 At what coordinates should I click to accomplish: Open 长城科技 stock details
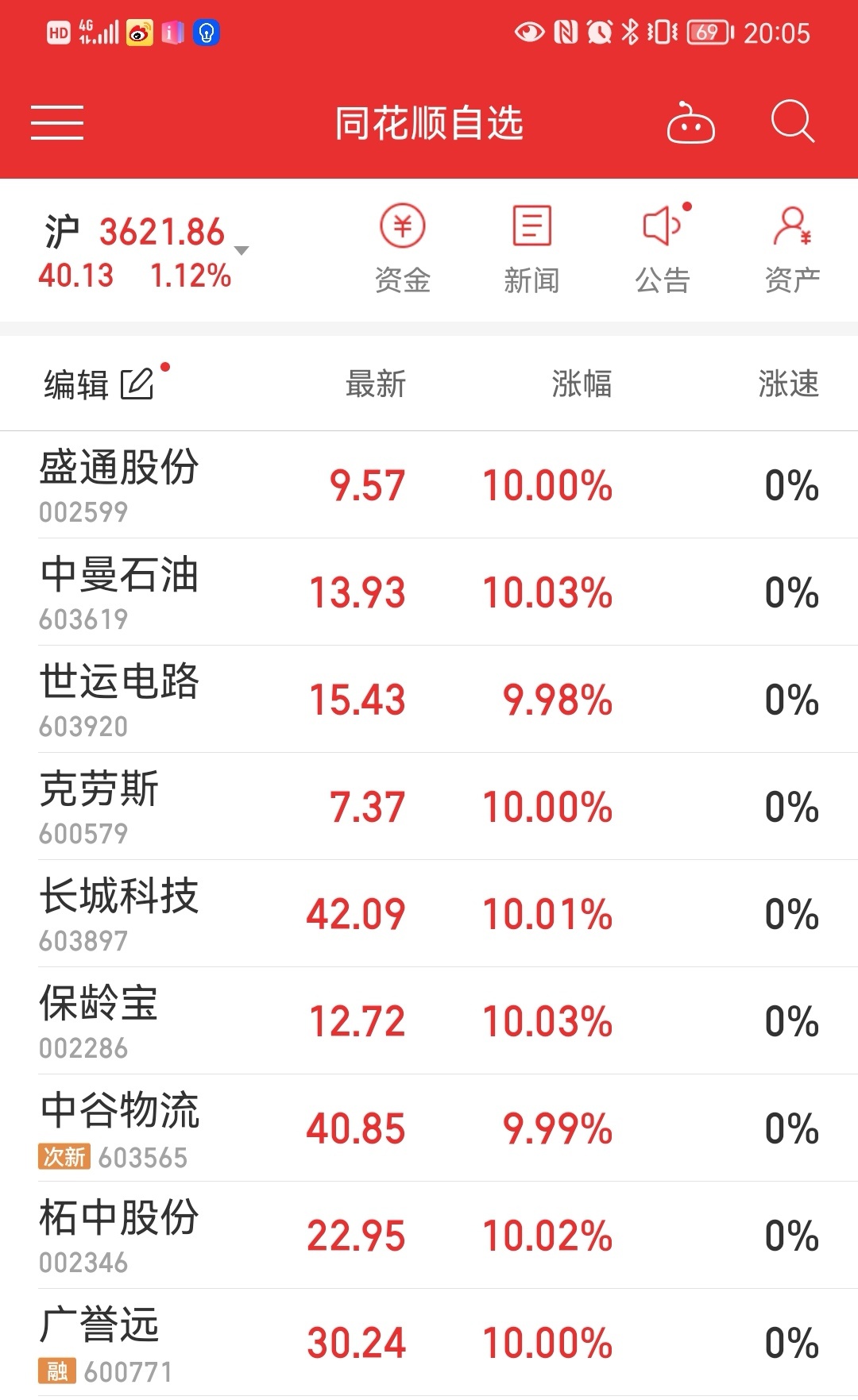429,914
